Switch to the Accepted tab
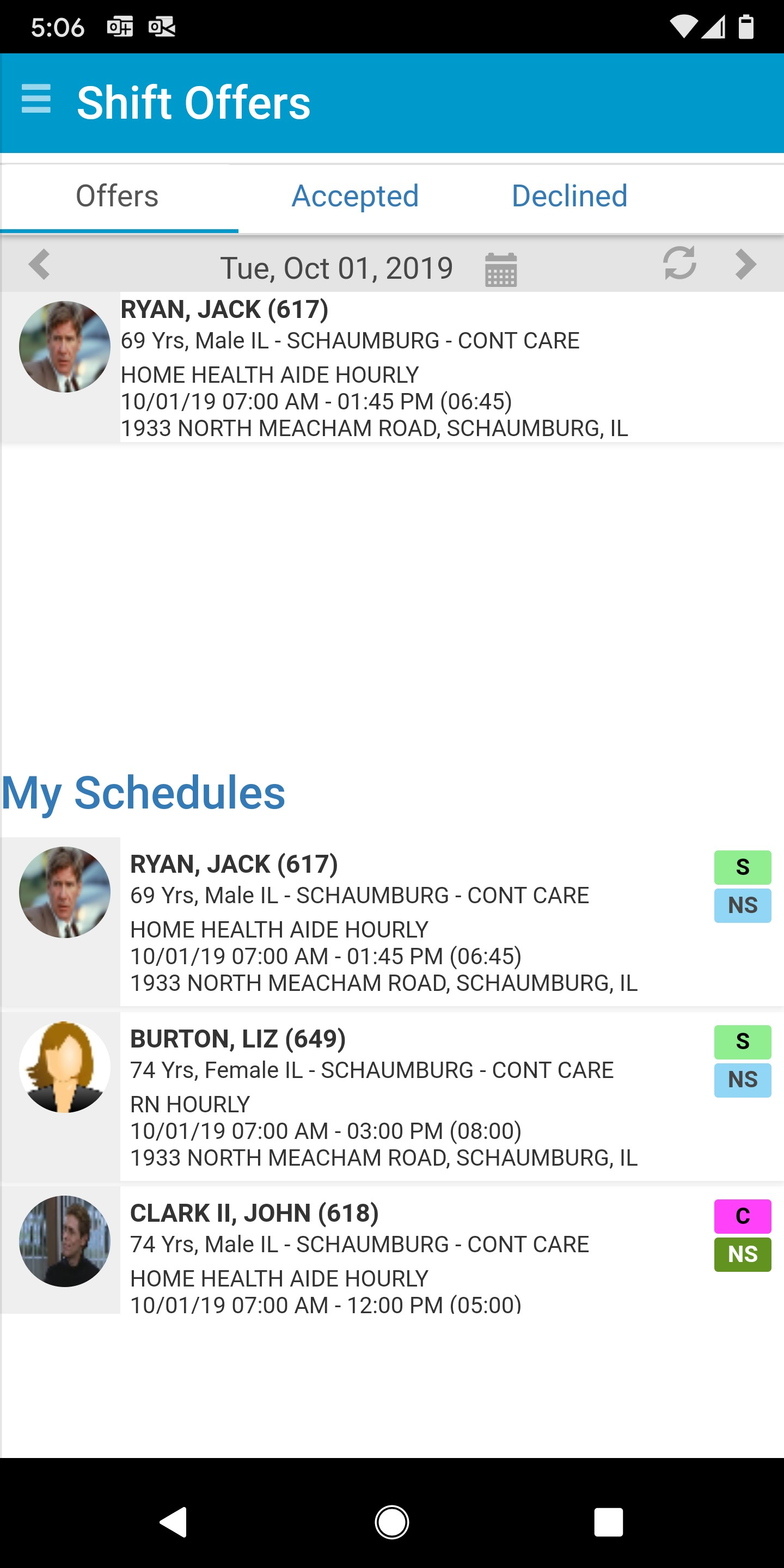The image size is (784, 1568). point(355,197)
